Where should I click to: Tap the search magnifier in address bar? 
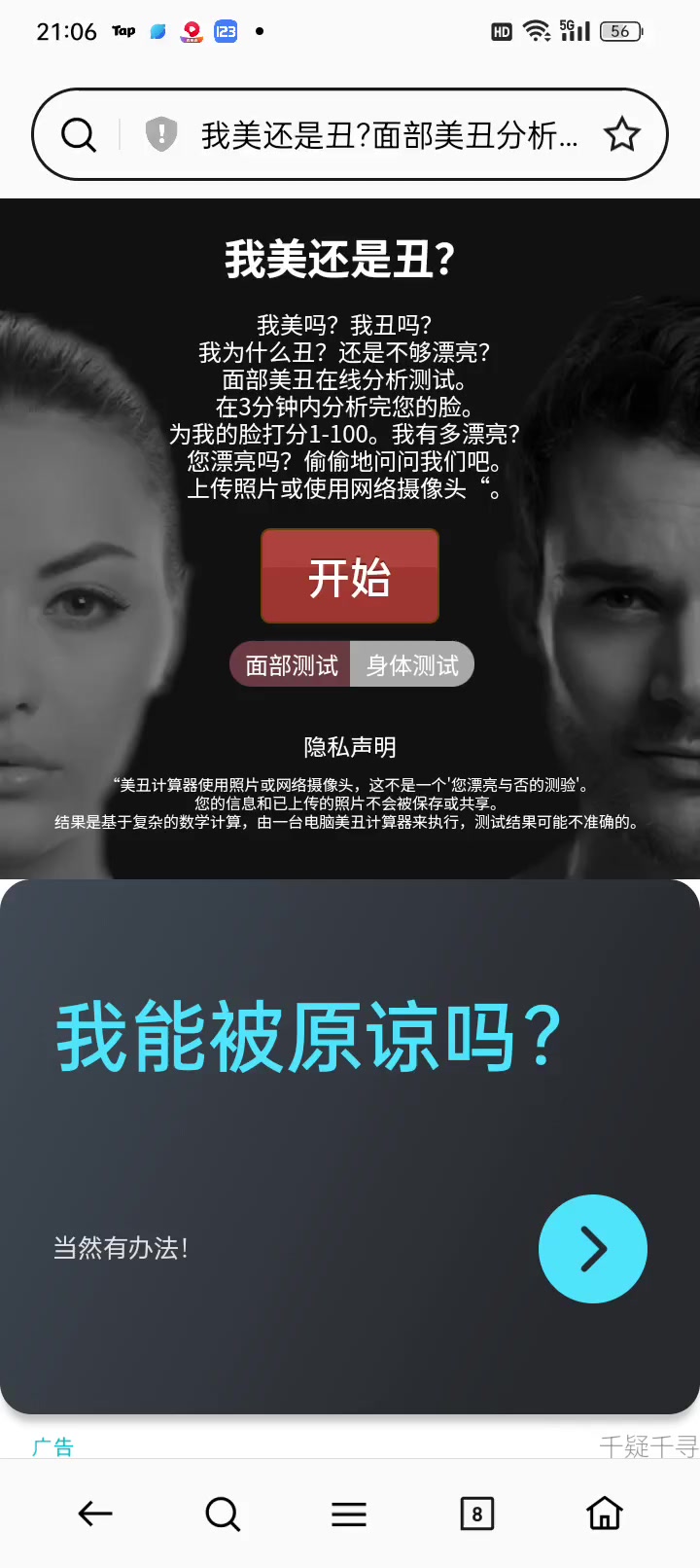(x=79, y=135)
